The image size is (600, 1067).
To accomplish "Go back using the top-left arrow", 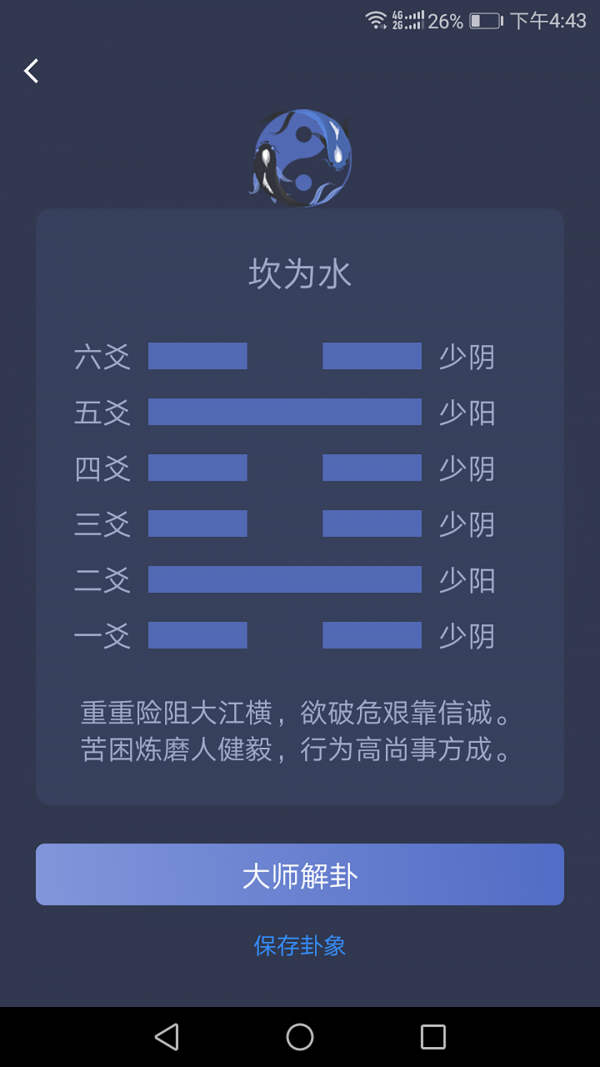I will [x=31, y=71].
